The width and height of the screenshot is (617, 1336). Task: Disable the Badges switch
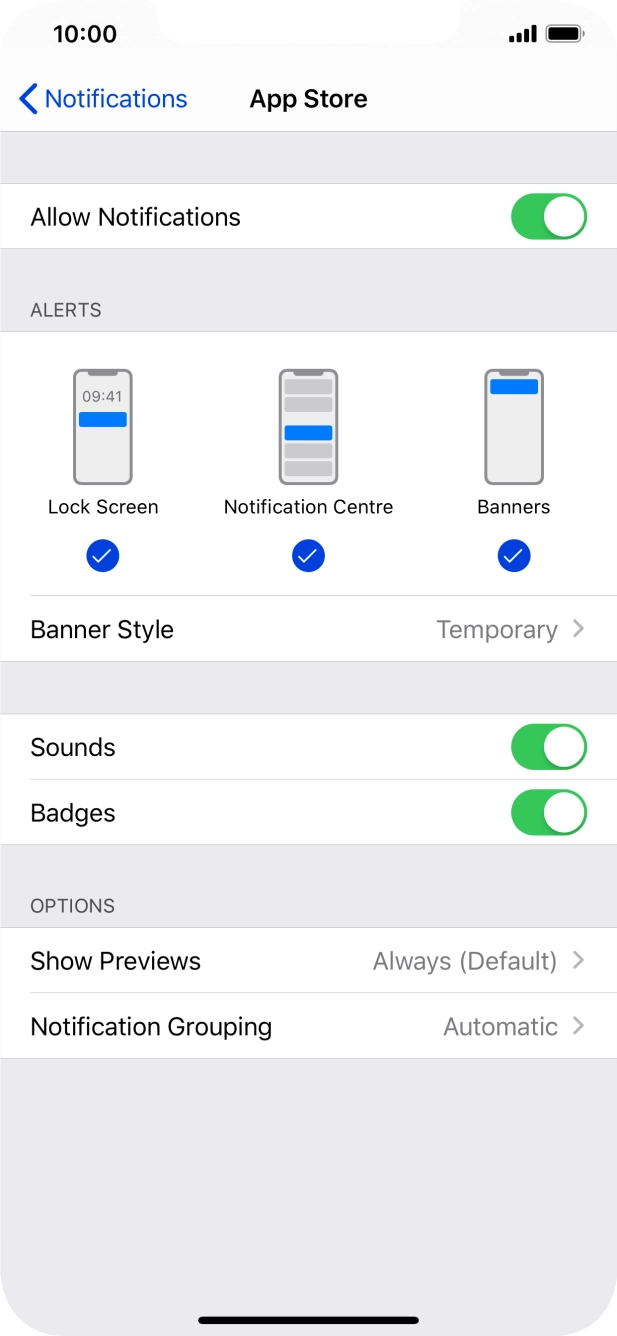(x=548, y=813)
